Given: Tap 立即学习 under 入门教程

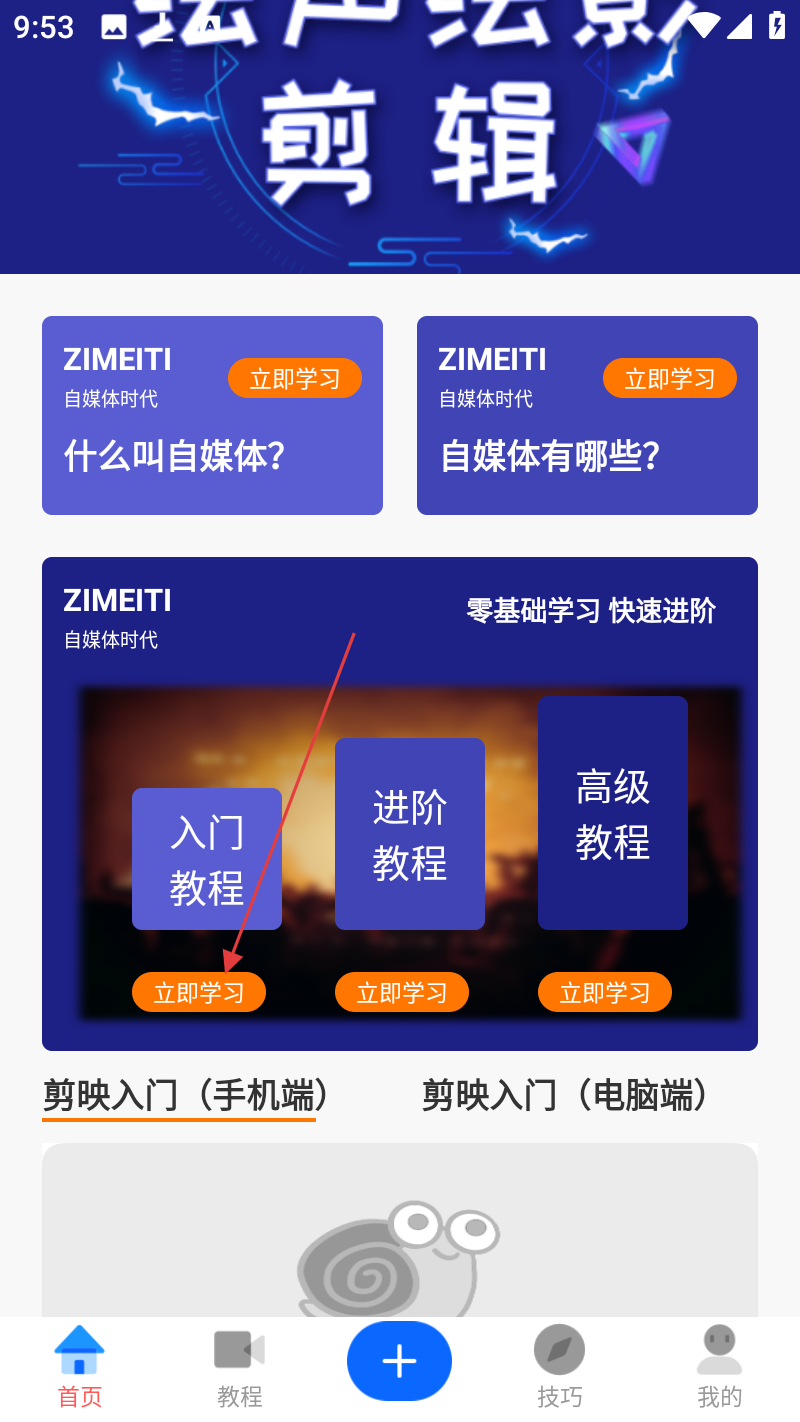Looking at the screenshot, I should (x=199, y=993).
